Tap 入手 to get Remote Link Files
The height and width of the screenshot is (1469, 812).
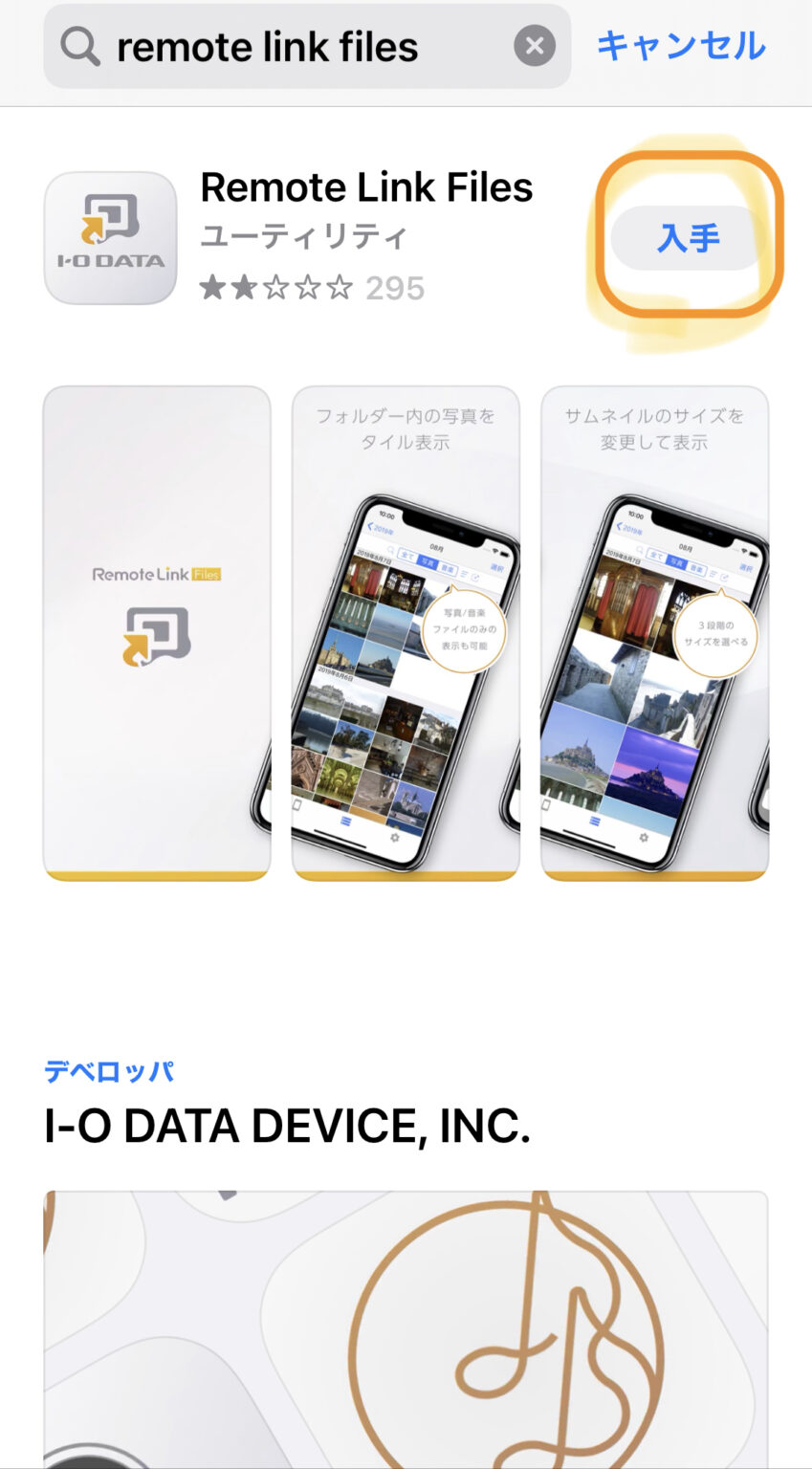pos(688,237)
